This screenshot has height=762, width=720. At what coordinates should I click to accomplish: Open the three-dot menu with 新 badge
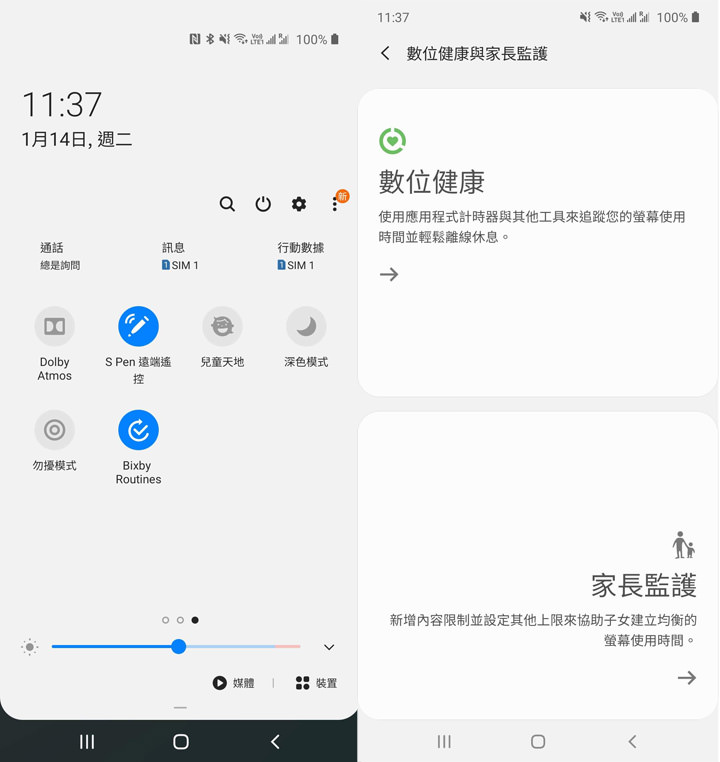[x=335, y=203]
